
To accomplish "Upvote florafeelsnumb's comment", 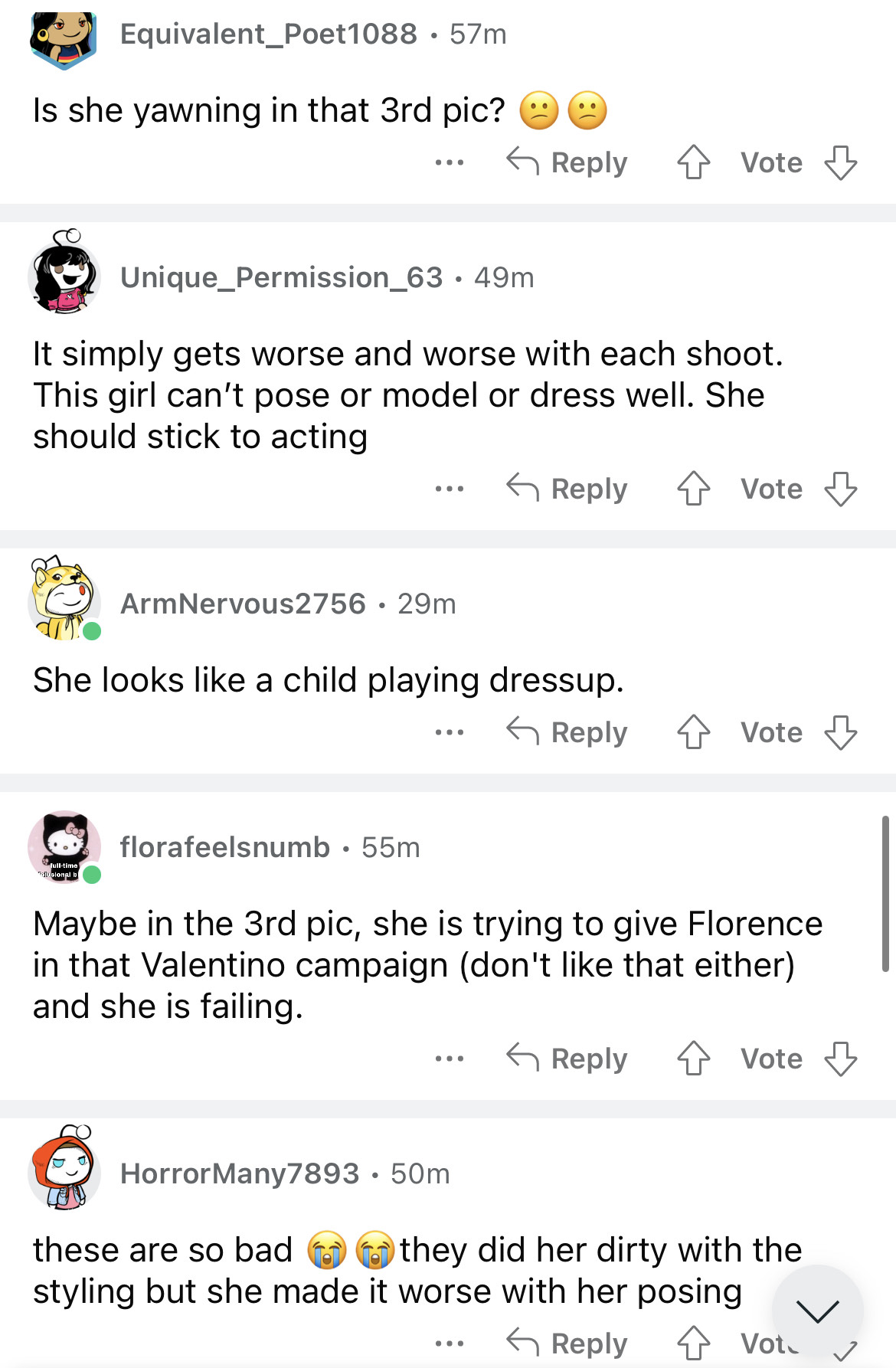I will click(694, 1059).
